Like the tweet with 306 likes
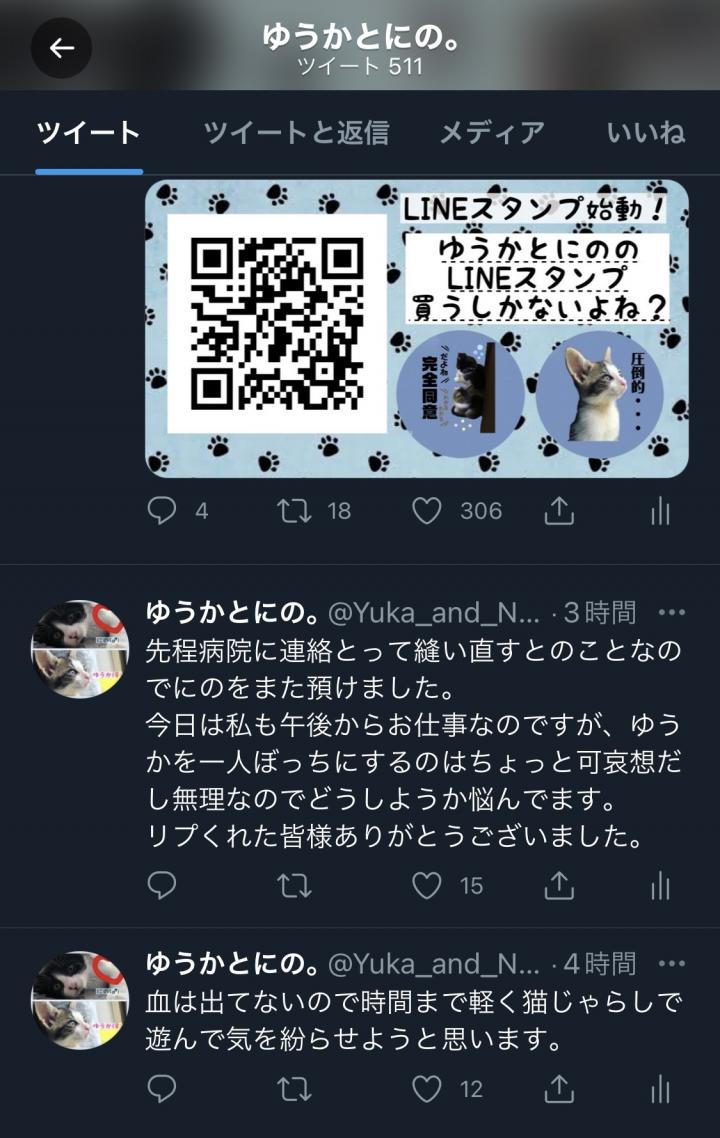This screenshot has width=720, height=1138. [x=427, y=511]
